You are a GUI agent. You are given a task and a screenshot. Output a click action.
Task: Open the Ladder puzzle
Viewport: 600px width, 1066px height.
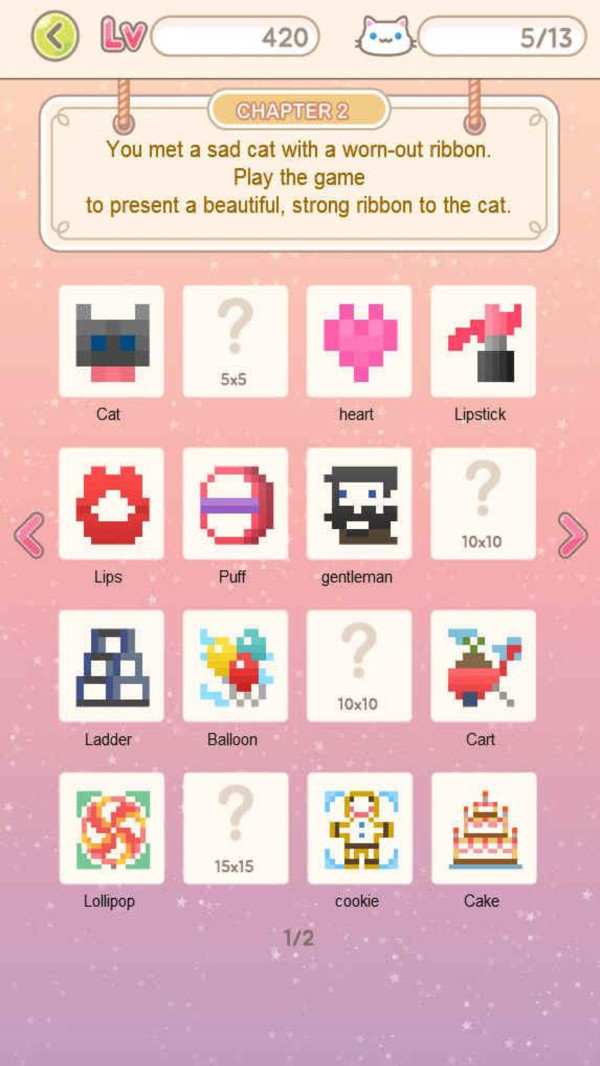(111, 666)
